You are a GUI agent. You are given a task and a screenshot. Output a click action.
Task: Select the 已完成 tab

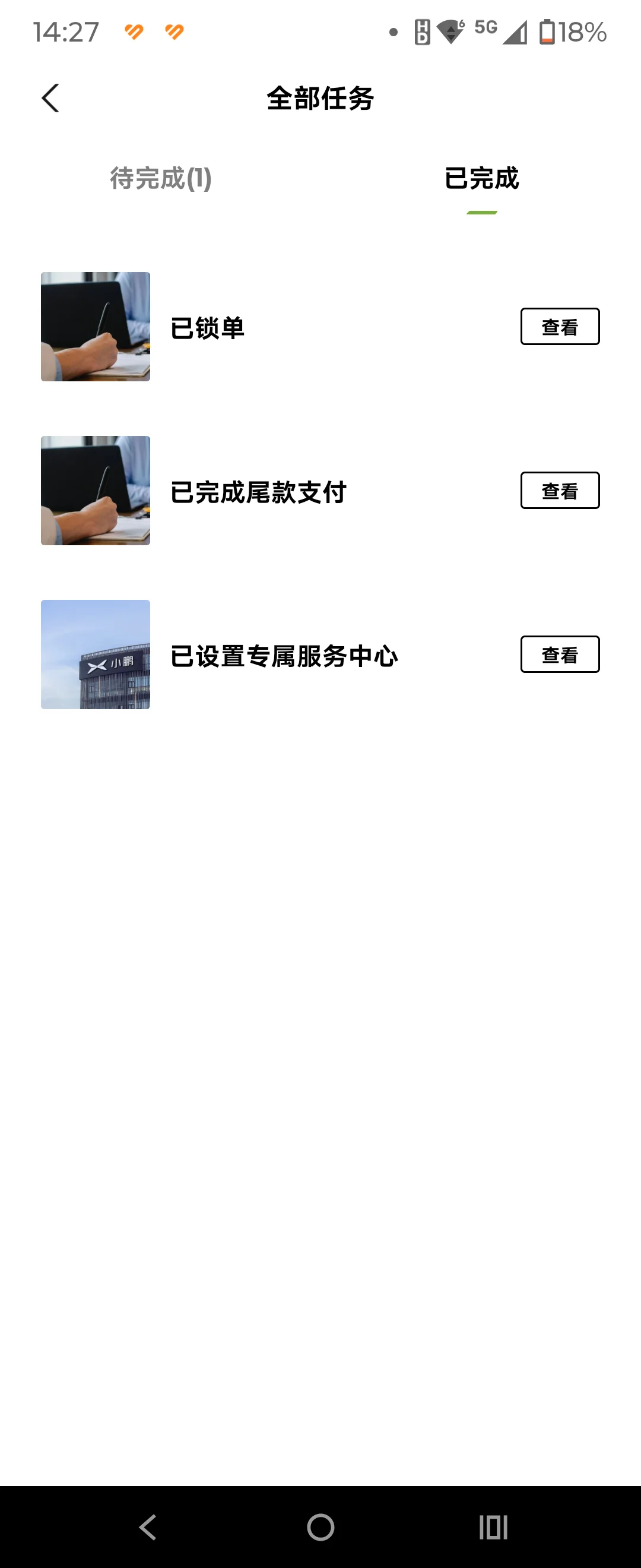click(x=481, y=178)
